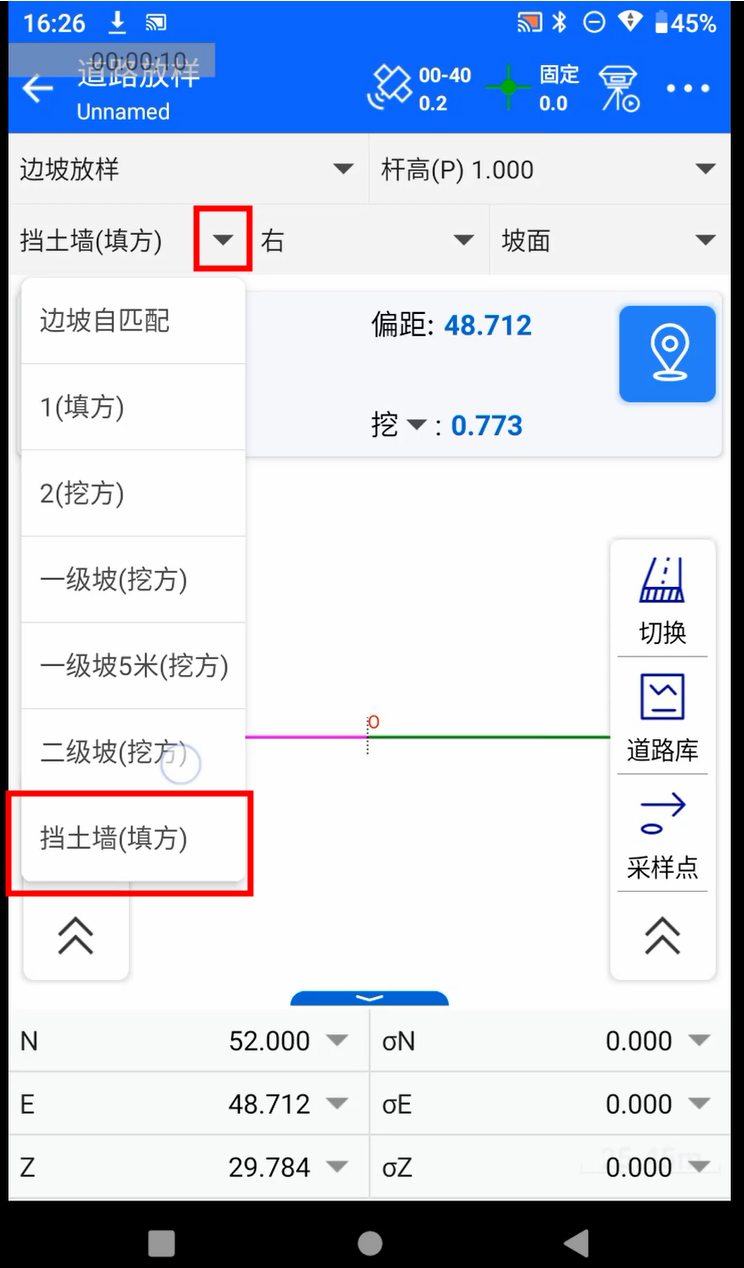Choose the 1(填方) option
Screen dimensions: 744x1268
[x=133, y=407]
